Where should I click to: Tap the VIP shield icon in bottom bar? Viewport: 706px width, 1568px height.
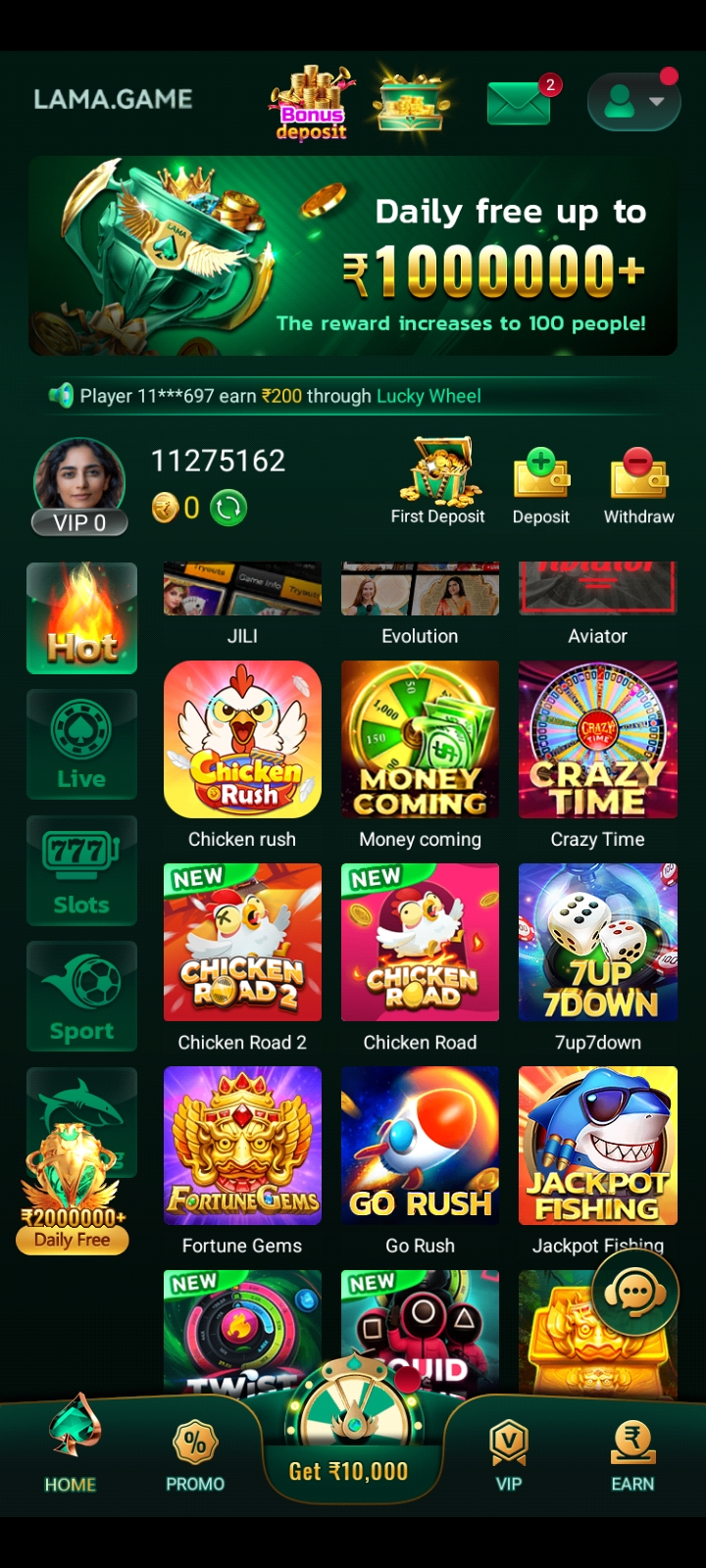pos(509,1441)
